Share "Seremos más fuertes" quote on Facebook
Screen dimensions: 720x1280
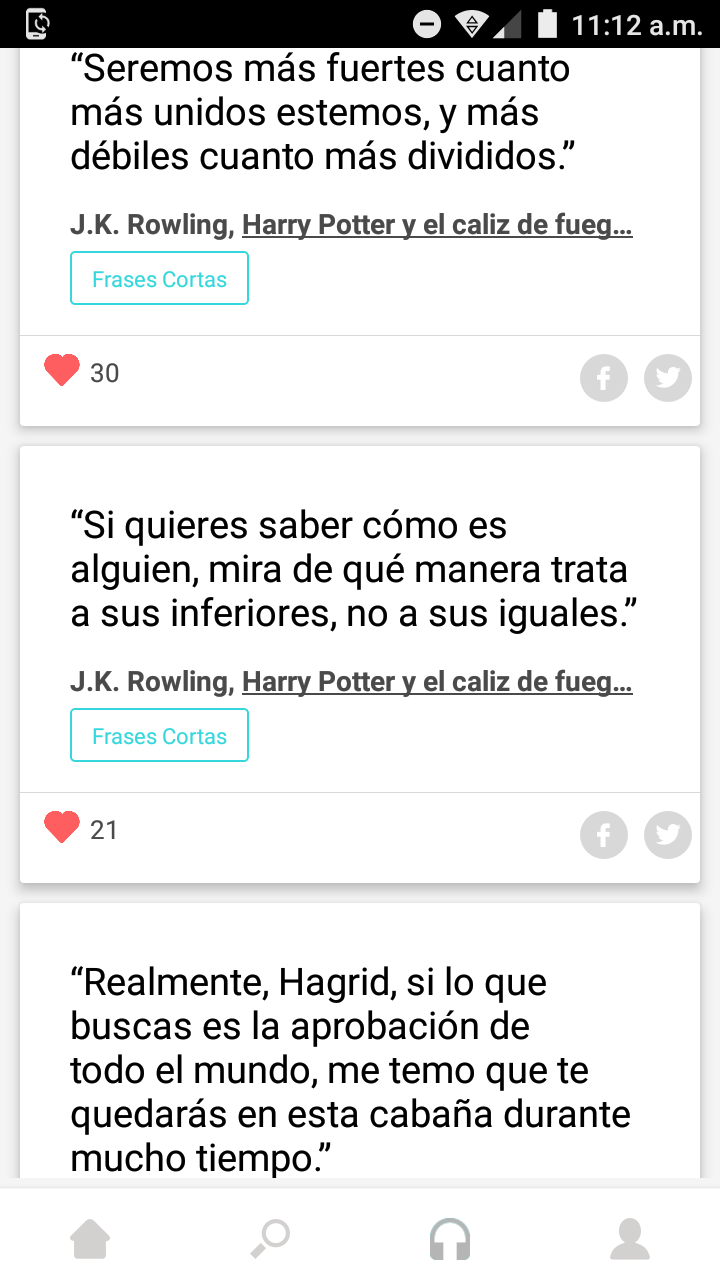[x=604, y=379]
